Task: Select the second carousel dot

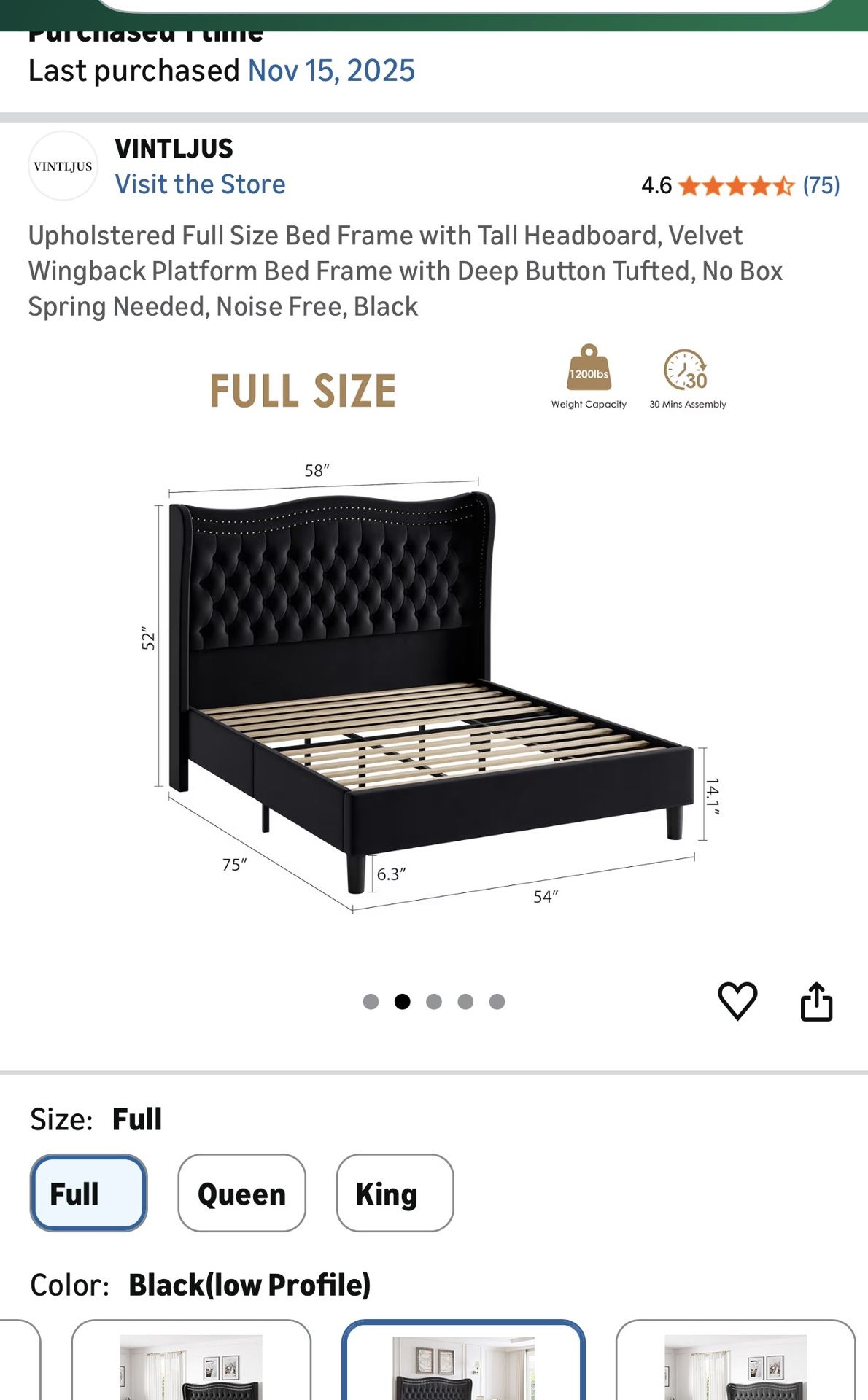Action: (403, 1002)
